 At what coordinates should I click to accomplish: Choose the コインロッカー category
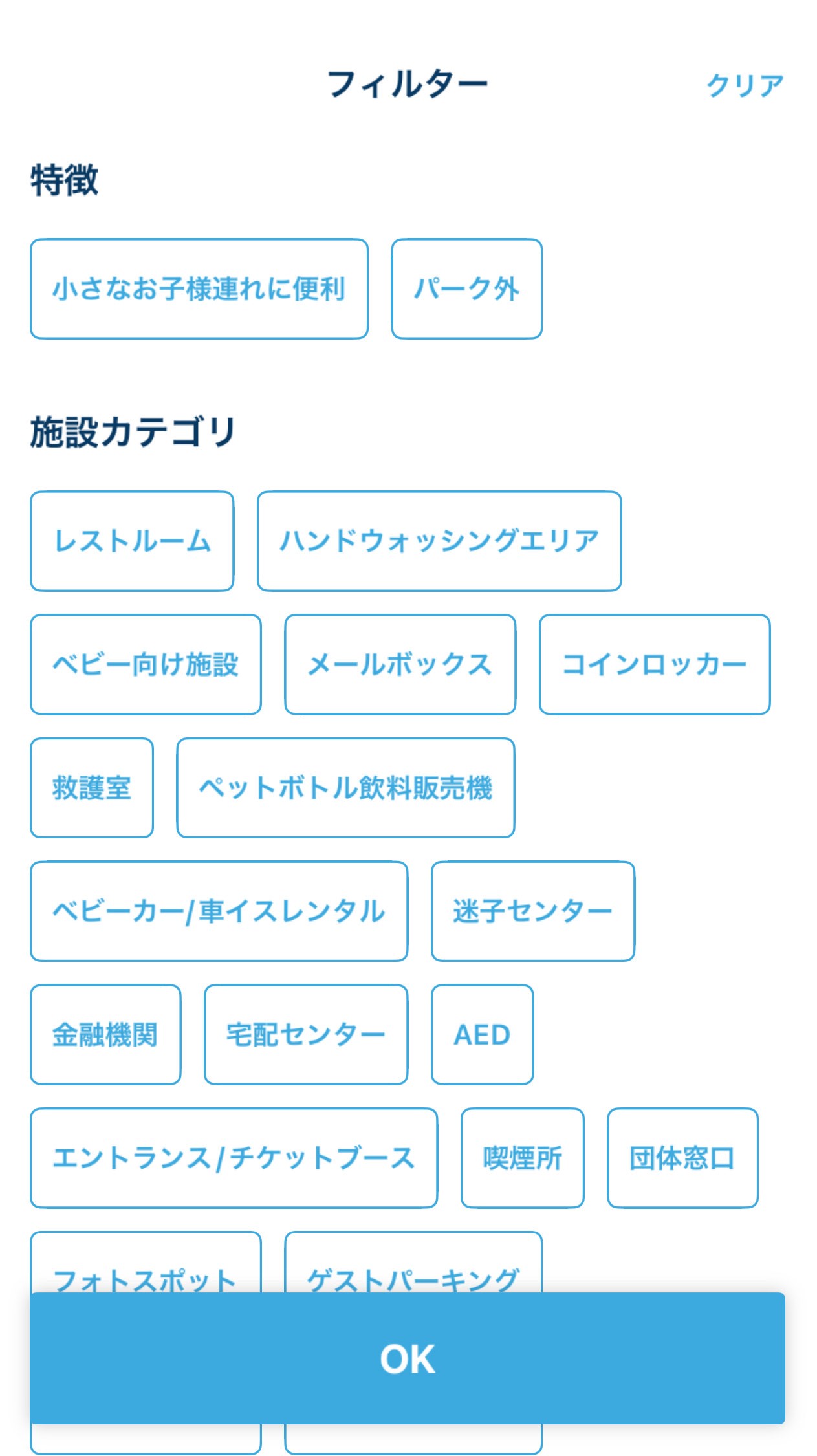click(x=655, y=664)
